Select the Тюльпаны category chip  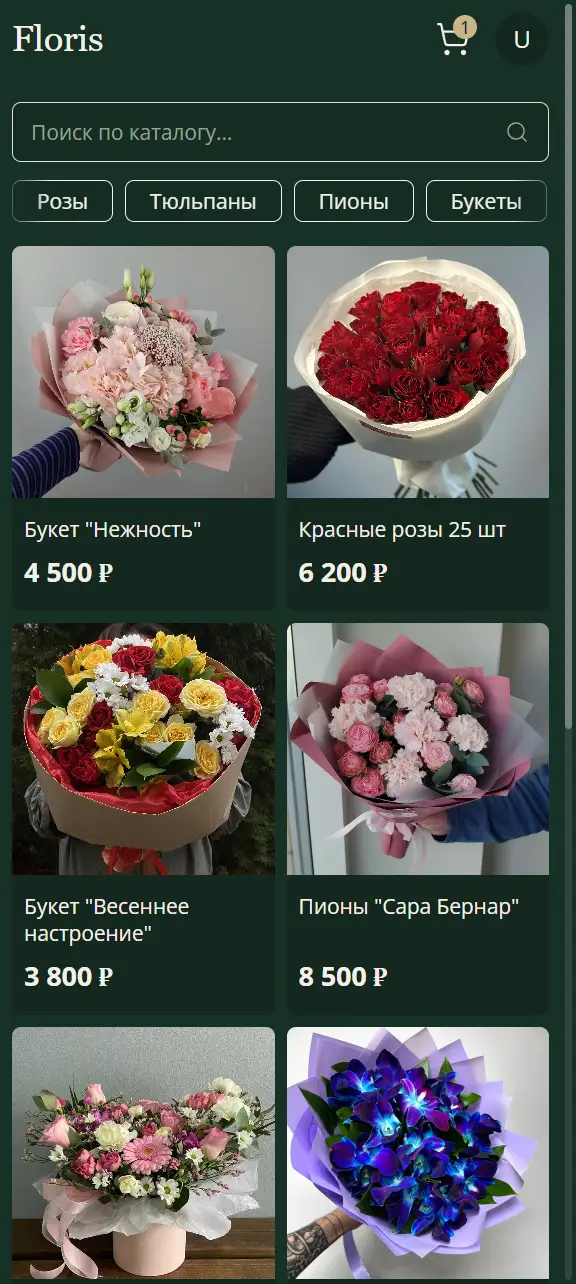203,201
